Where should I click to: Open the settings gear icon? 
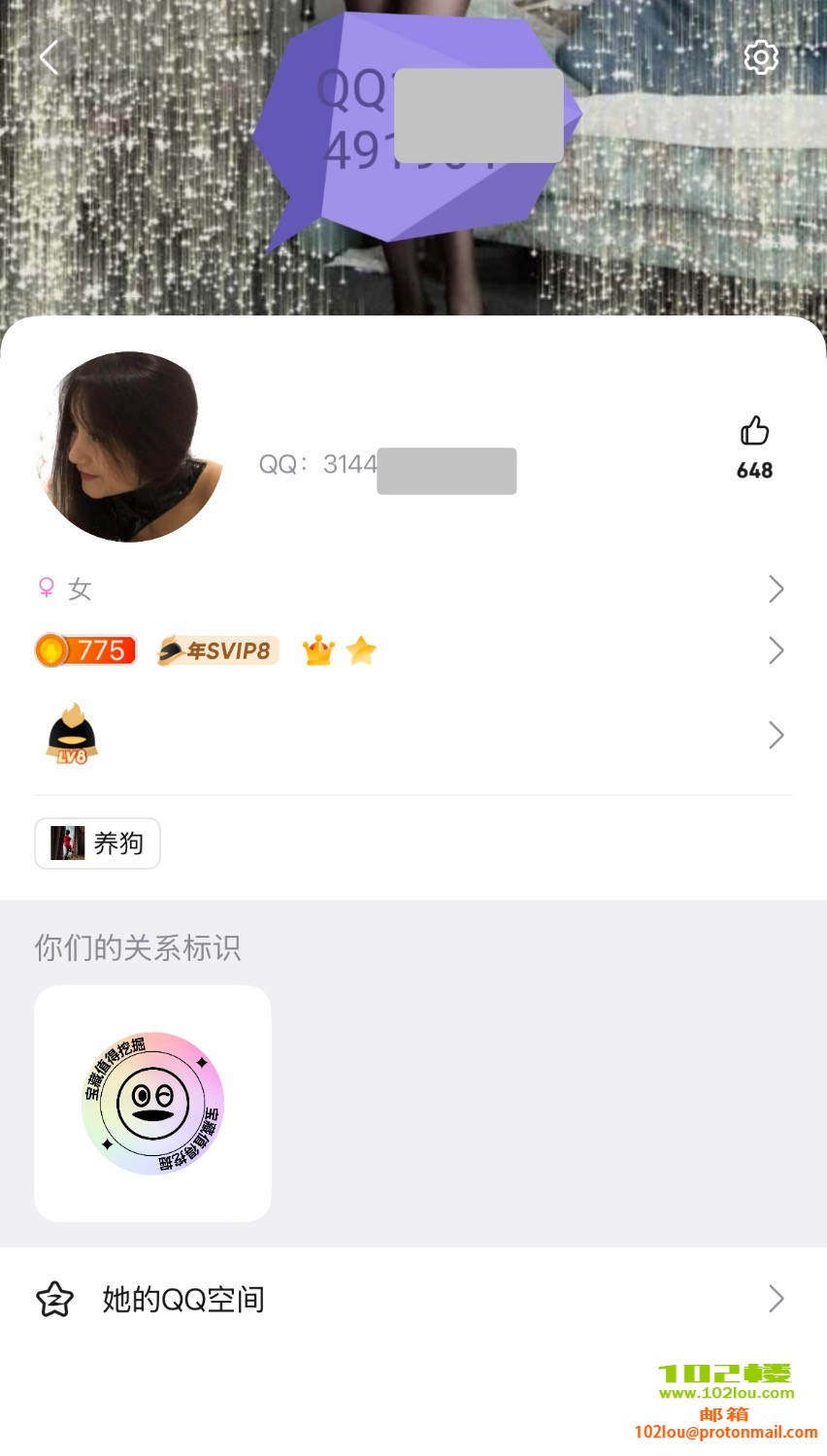point(761,58)
